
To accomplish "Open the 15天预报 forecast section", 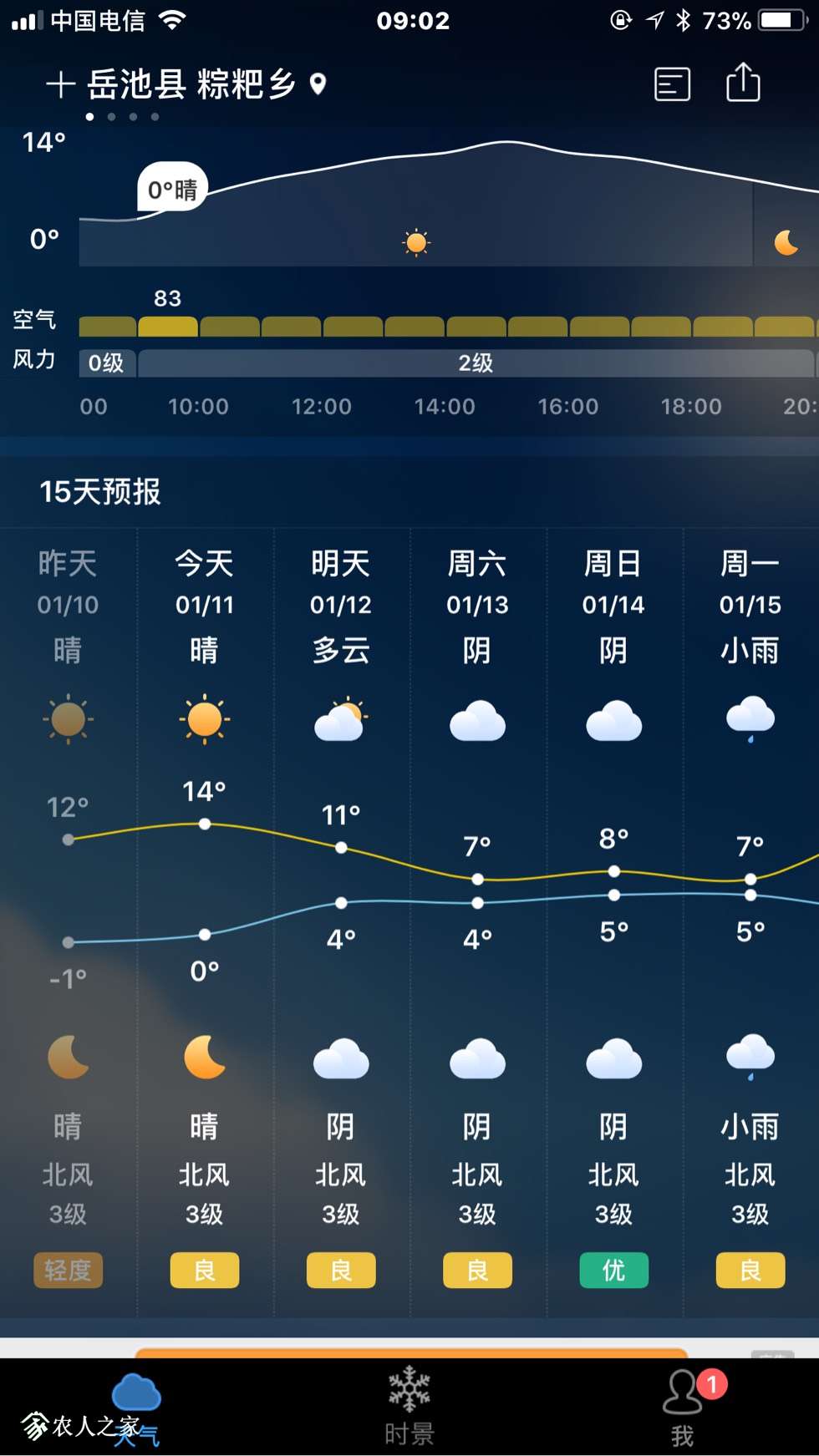I will point(100,492).
